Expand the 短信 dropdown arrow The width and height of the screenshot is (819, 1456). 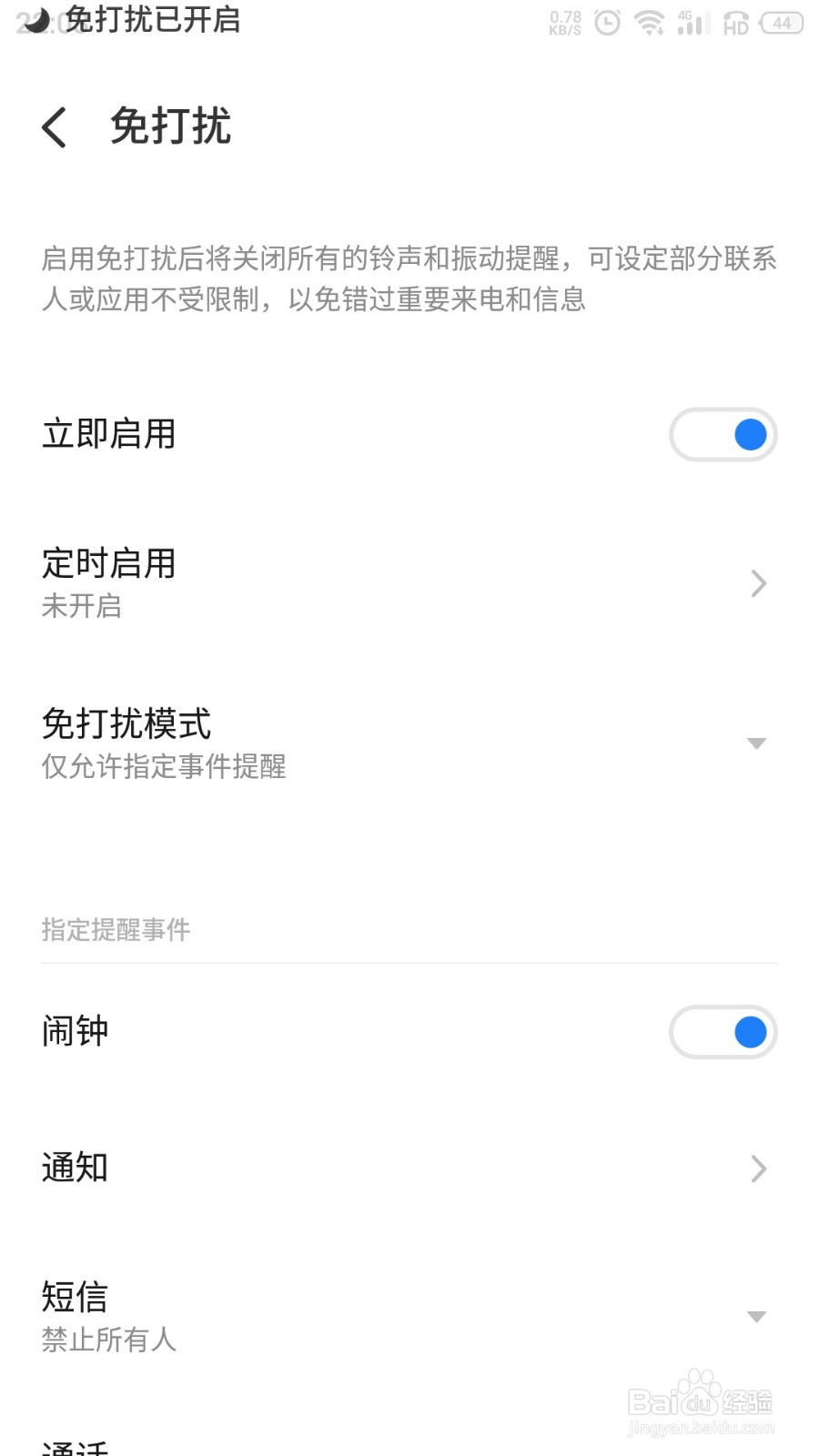758,1316
